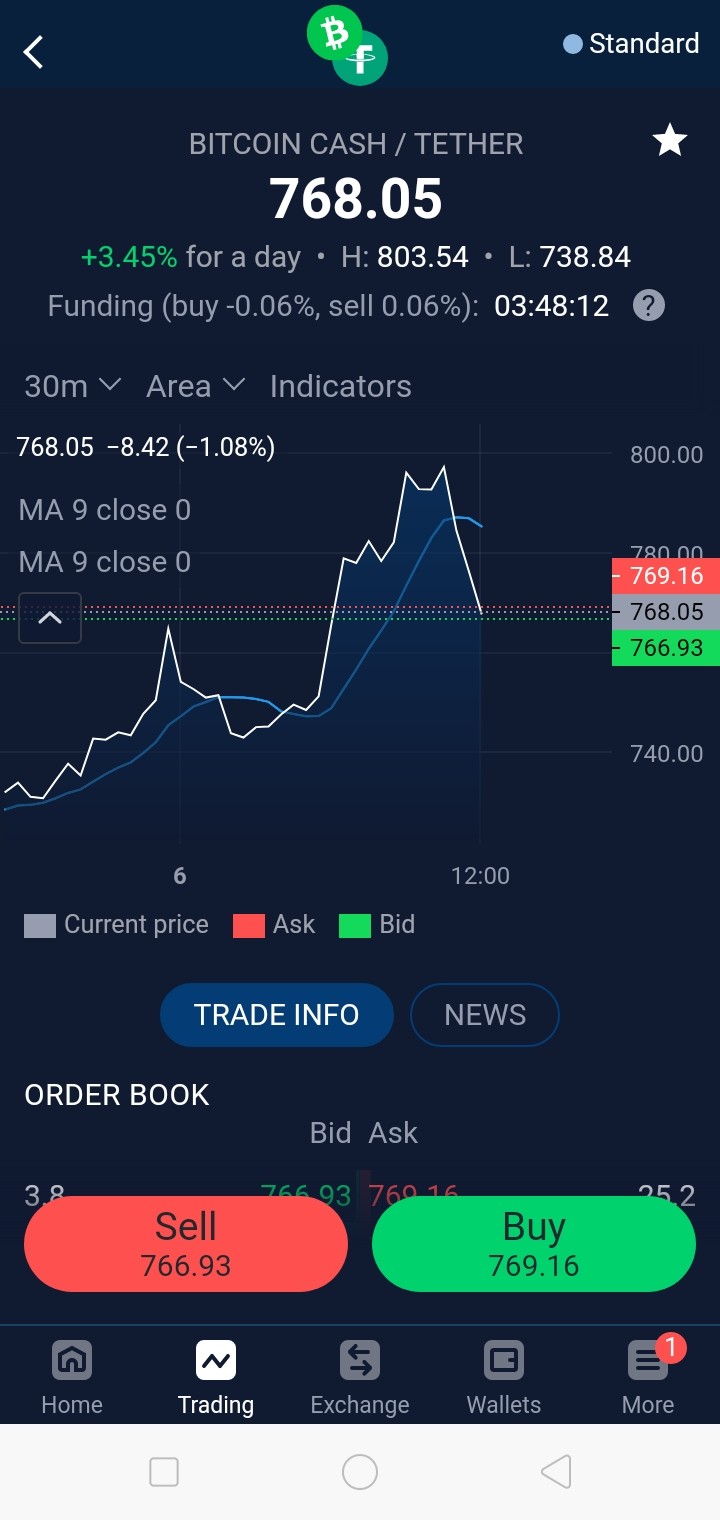This screenshot has width=720, height=1520.
Task: Go to the Home tab
Action: [x=72, y=1377]
